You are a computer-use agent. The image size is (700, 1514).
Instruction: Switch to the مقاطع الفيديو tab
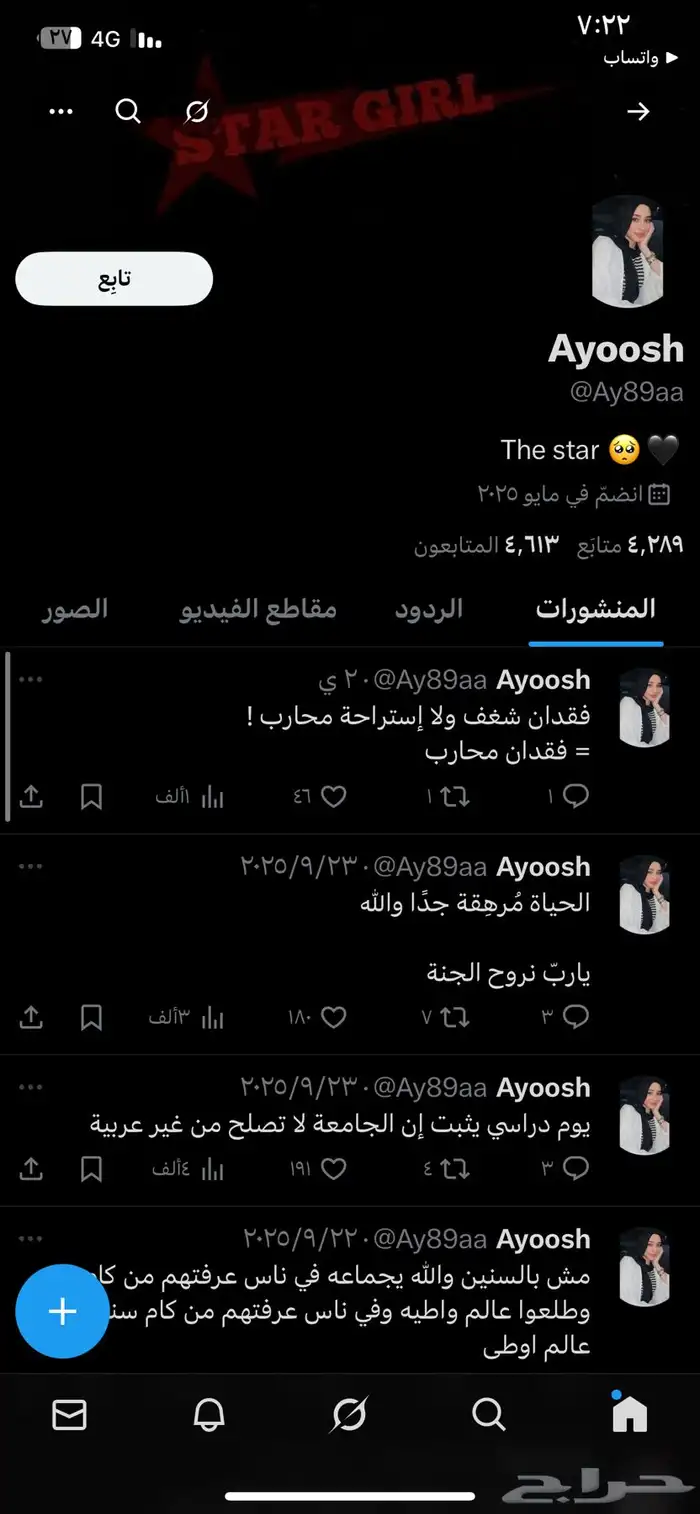(x=258, y=609)
